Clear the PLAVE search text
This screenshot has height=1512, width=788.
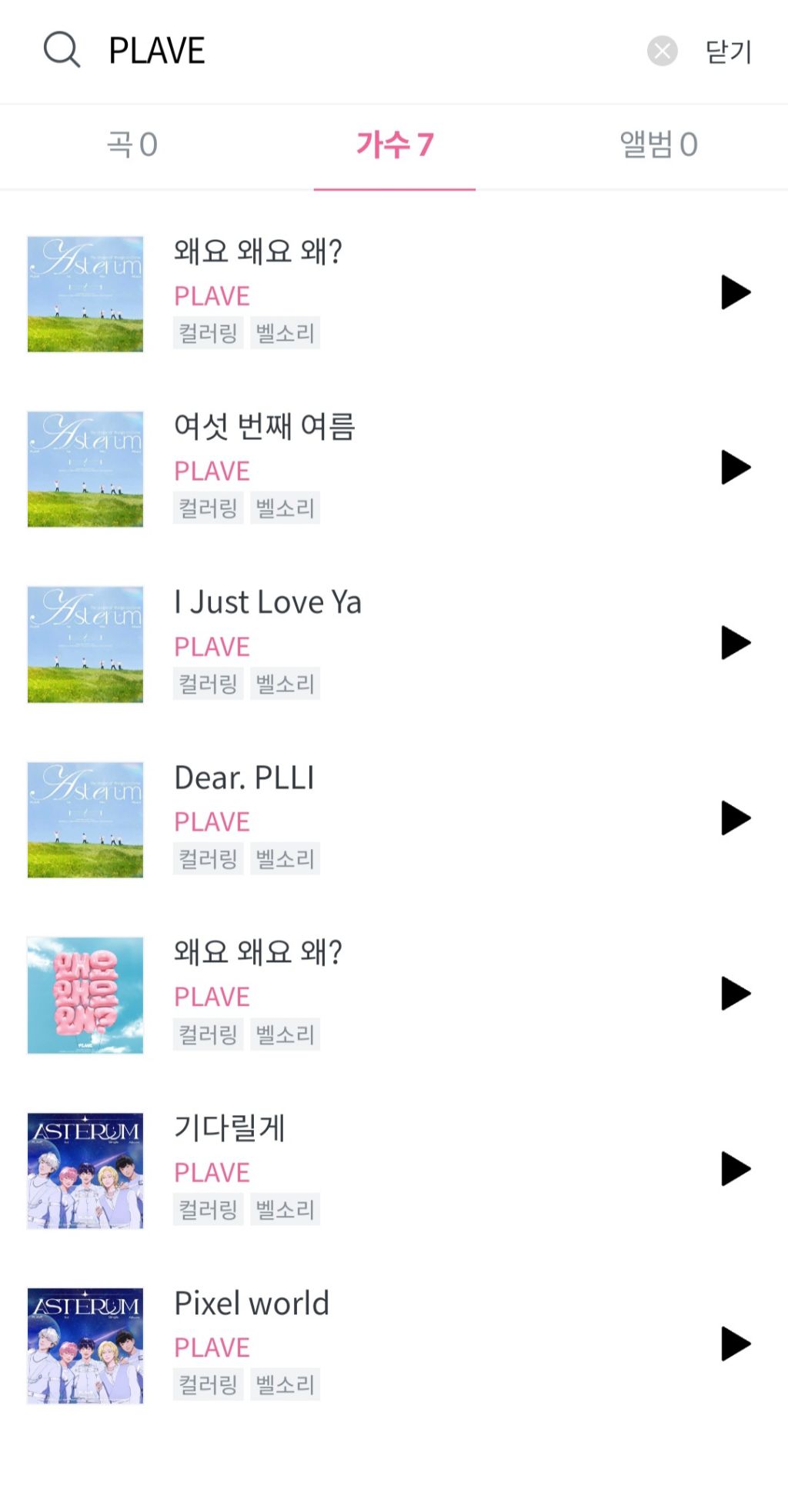tap(662, 52)
